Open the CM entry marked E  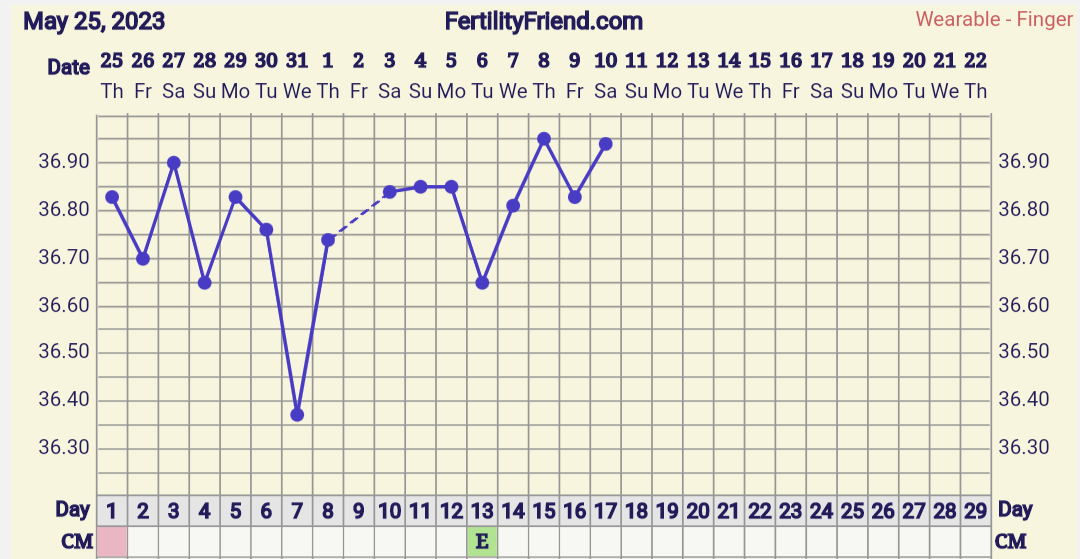tap(482, 542)
